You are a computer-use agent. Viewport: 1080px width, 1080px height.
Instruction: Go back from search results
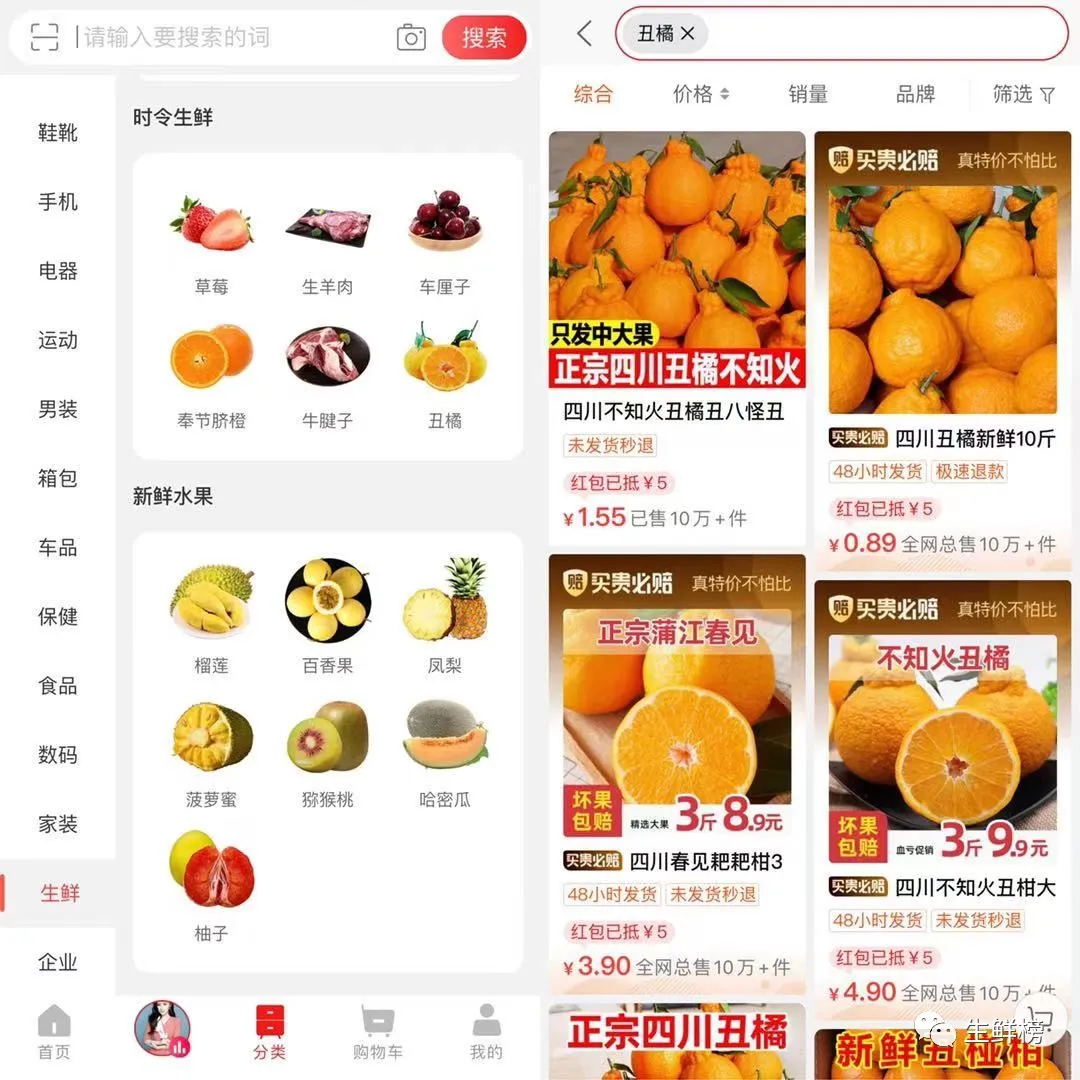pyautogui.click(x=585, y=34)
